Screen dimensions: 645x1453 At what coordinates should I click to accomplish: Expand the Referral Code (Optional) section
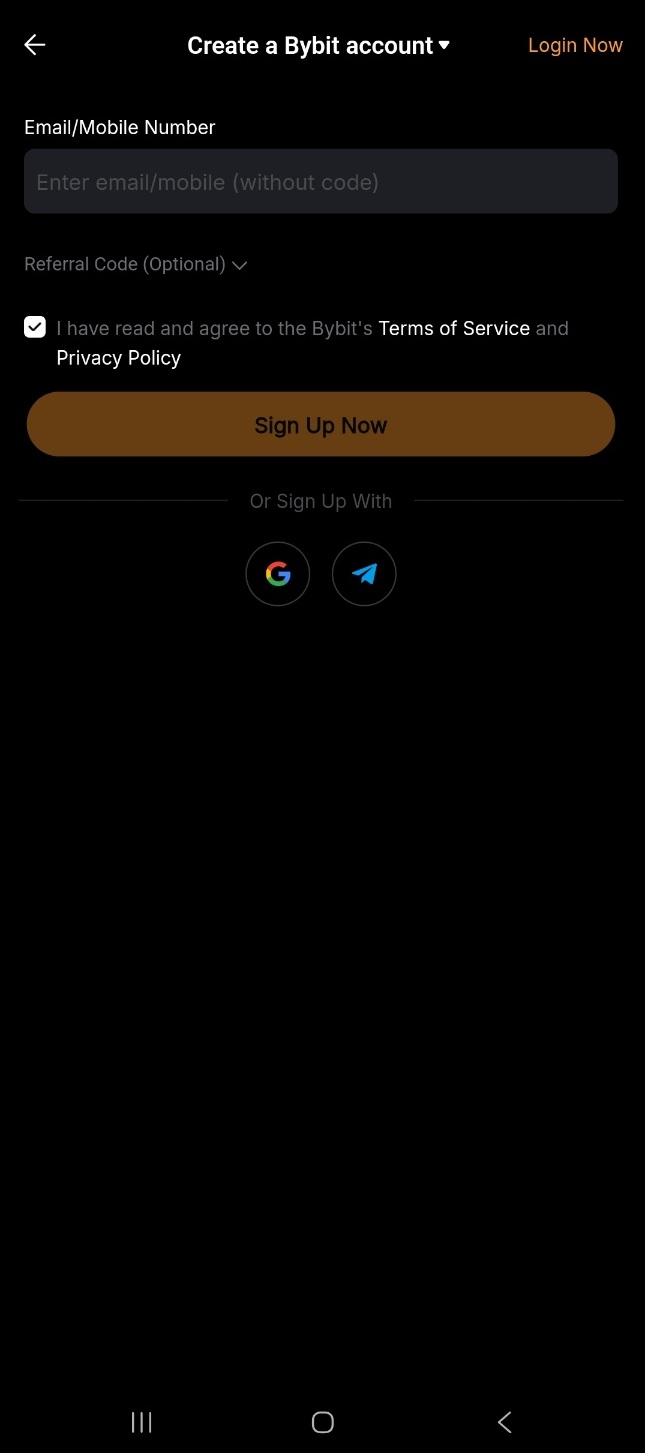pyautogui.click(x=136, y=265)
